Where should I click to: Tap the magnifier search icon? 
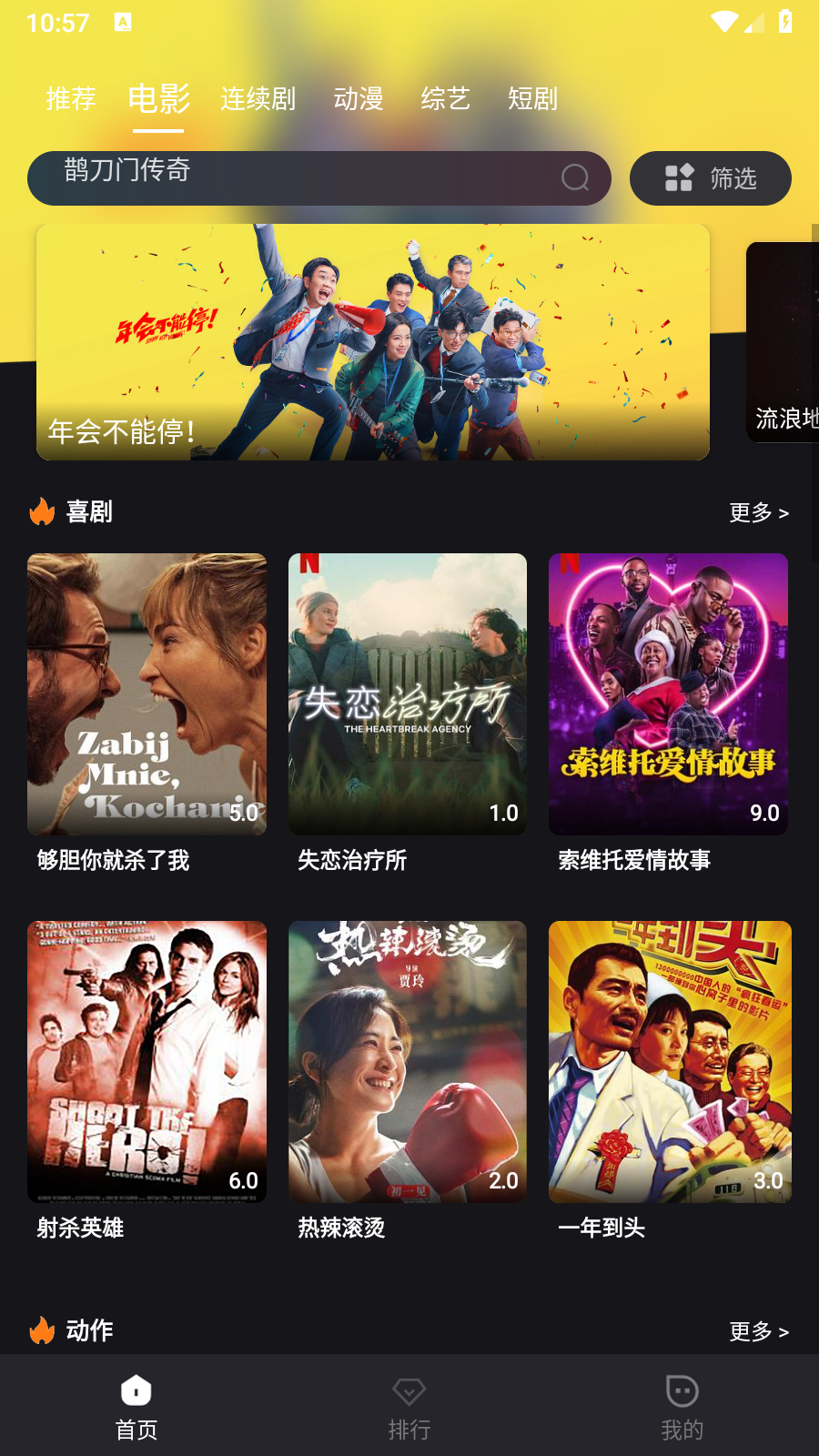[575, 177]
